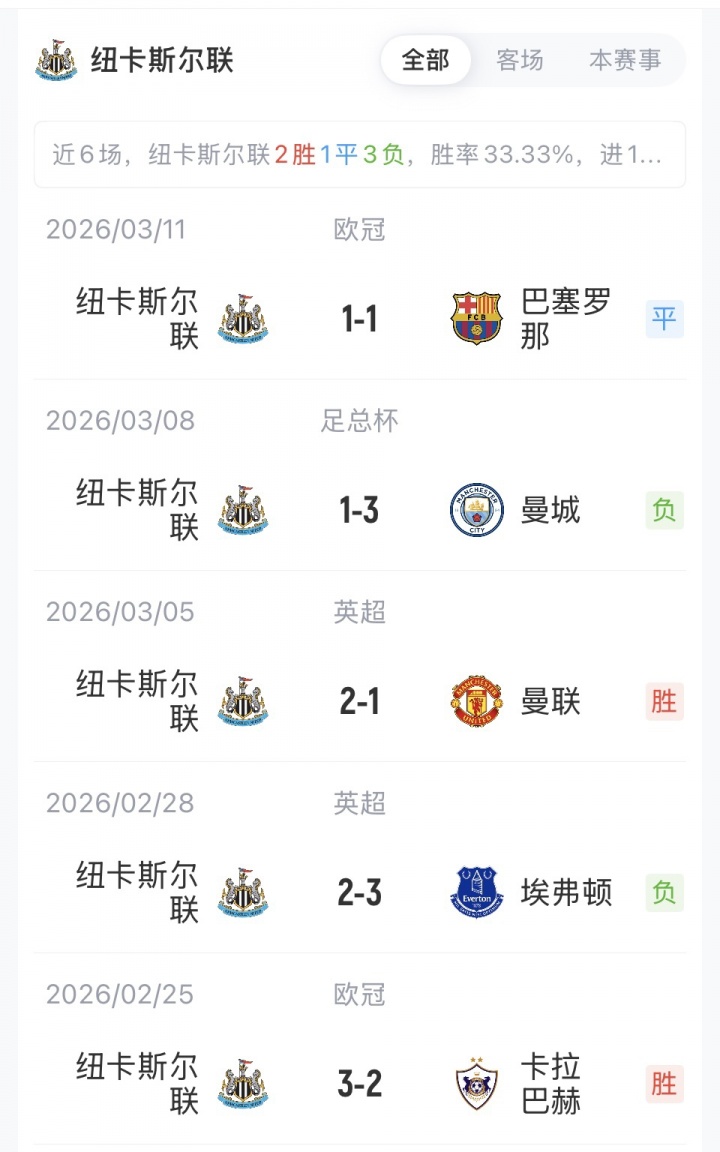Switch to the 全部 filter tab
This screenshot has height=1152, width=720.
[426, 60]
